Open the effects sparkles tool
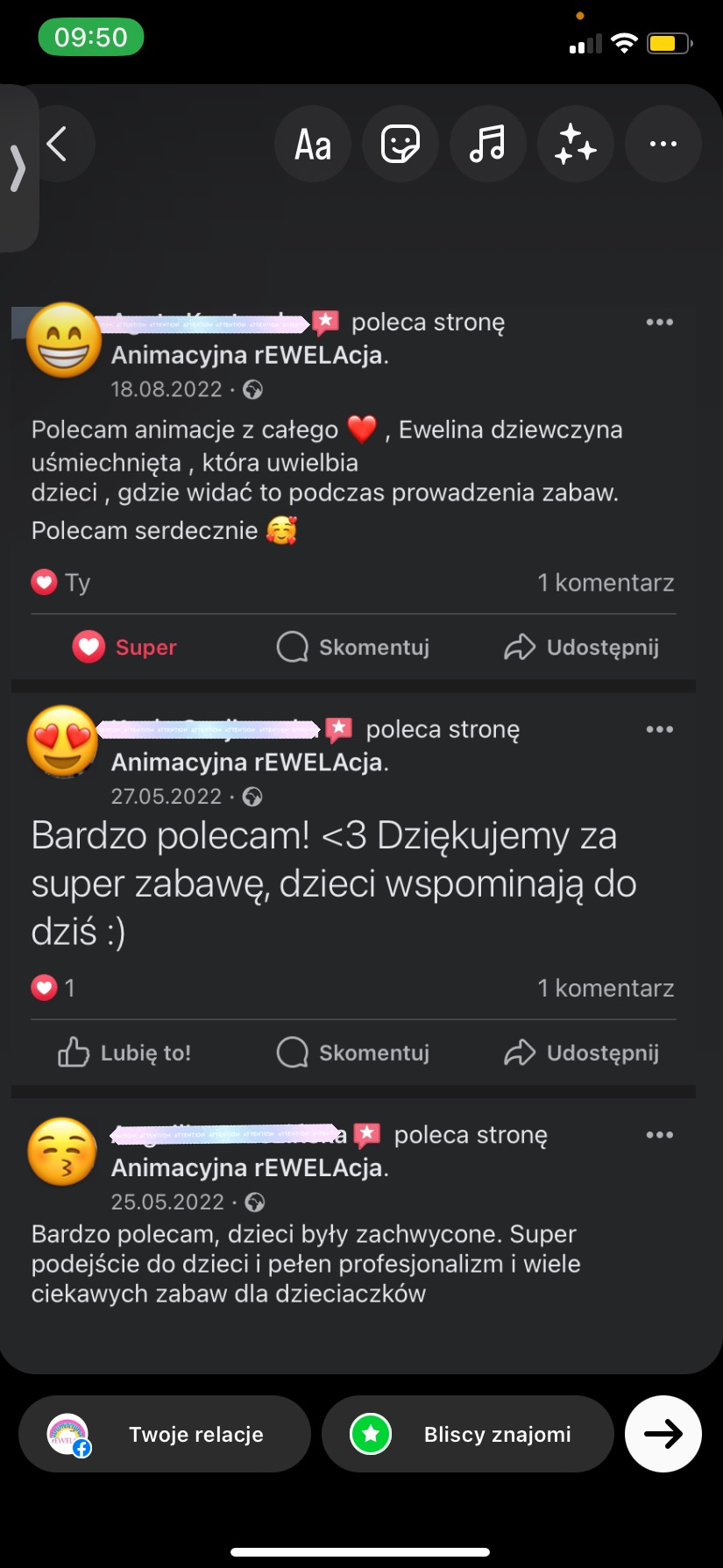The image size is (723, 1568). 576,144
